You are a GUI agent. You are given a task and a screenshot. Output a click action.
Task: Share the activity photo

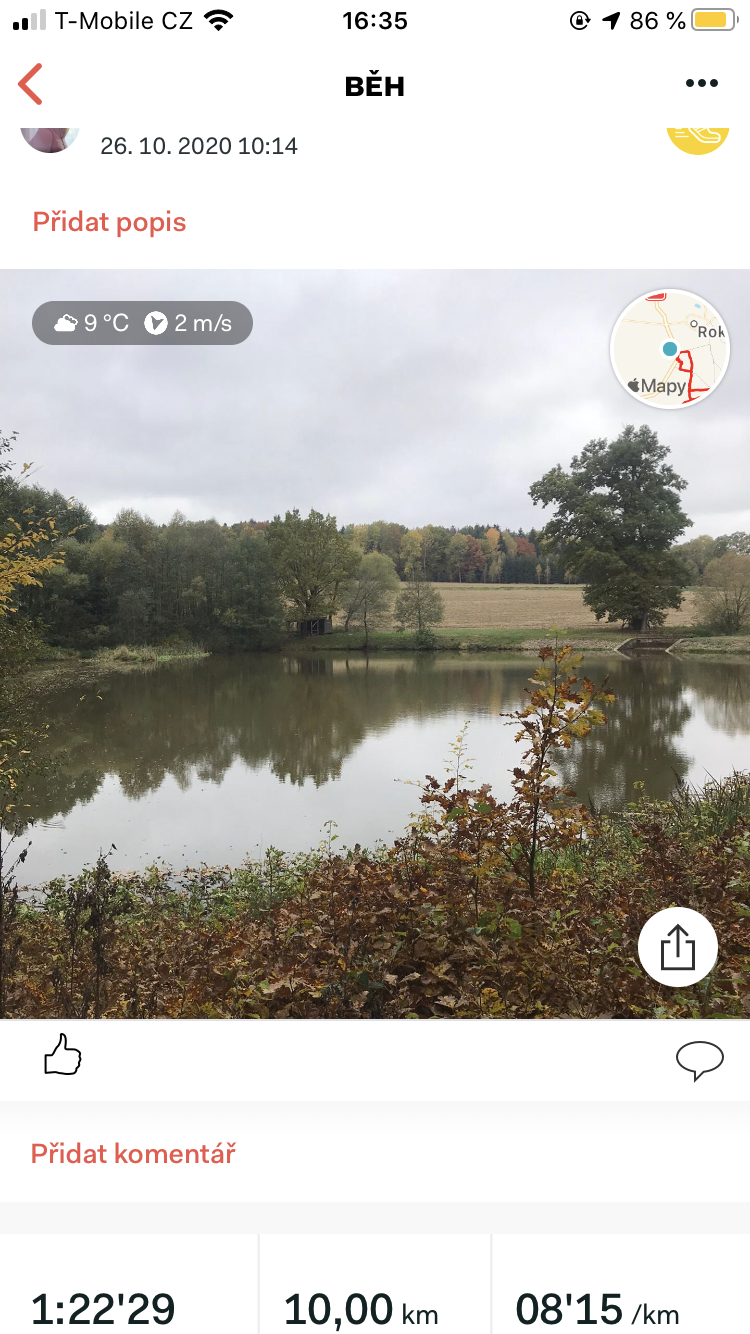tap(678, 947)
